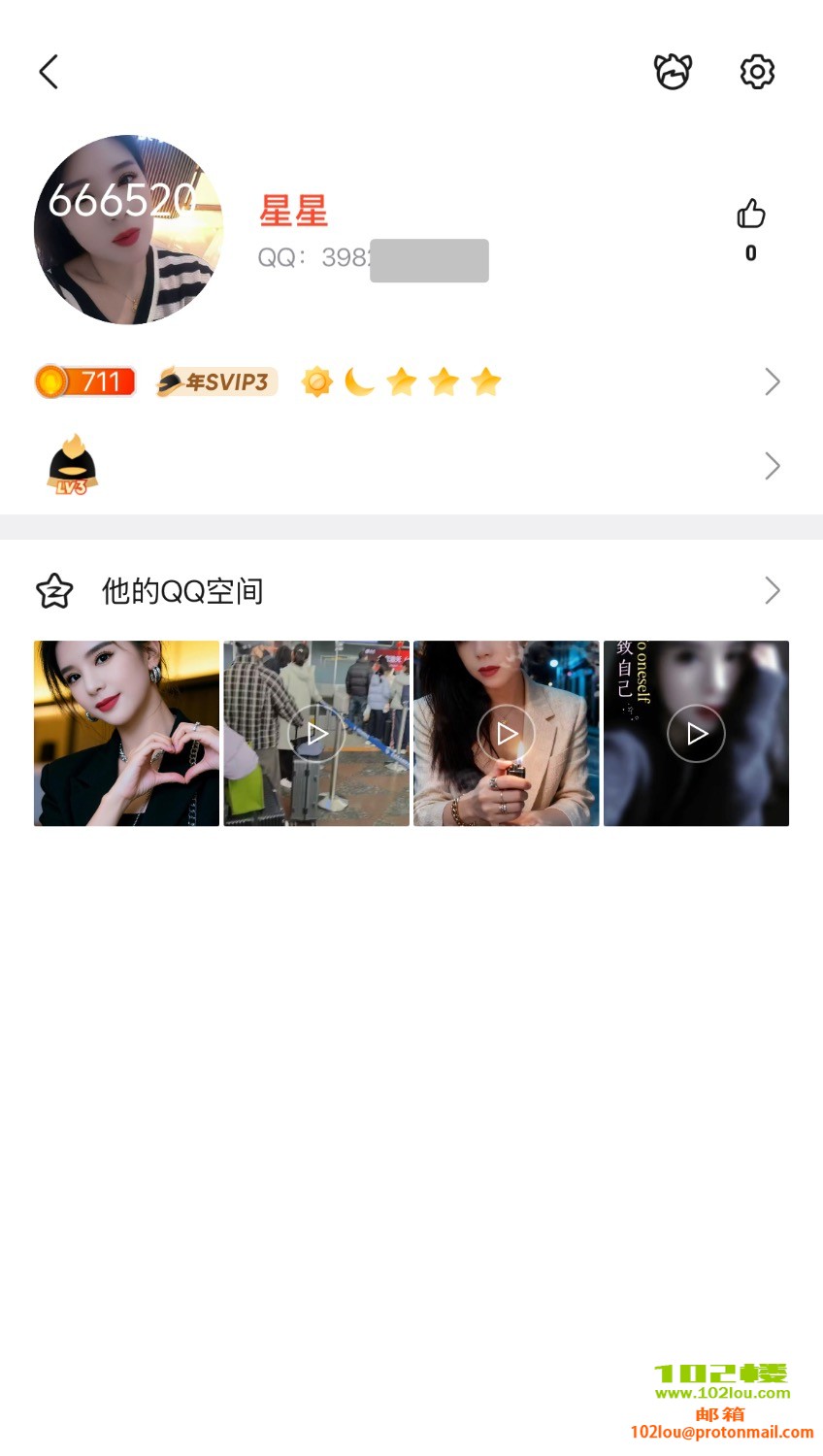View the profile avatar photo

[x=129, y=230]
